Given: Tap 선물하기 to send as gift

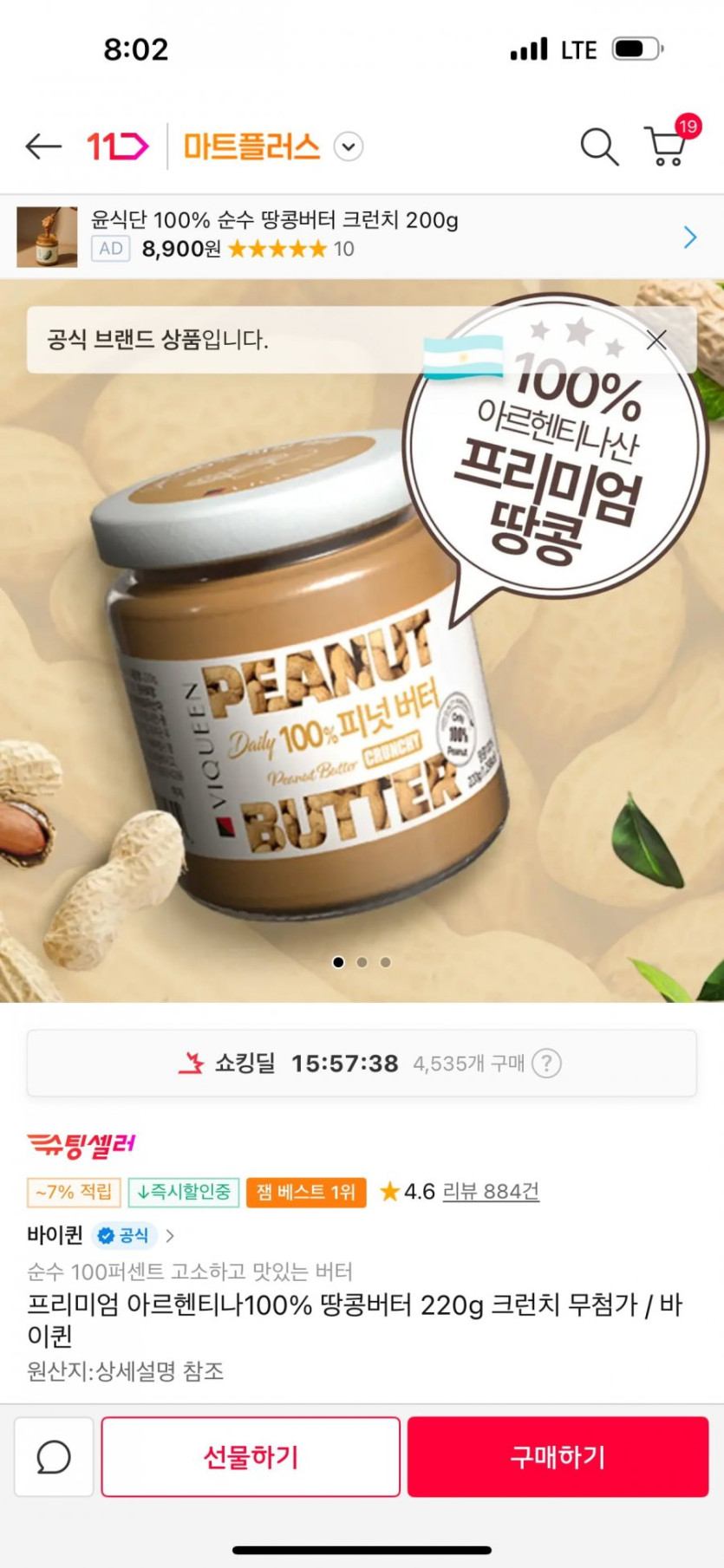Looking at the screenshot, I should (x=251, y=1457).
